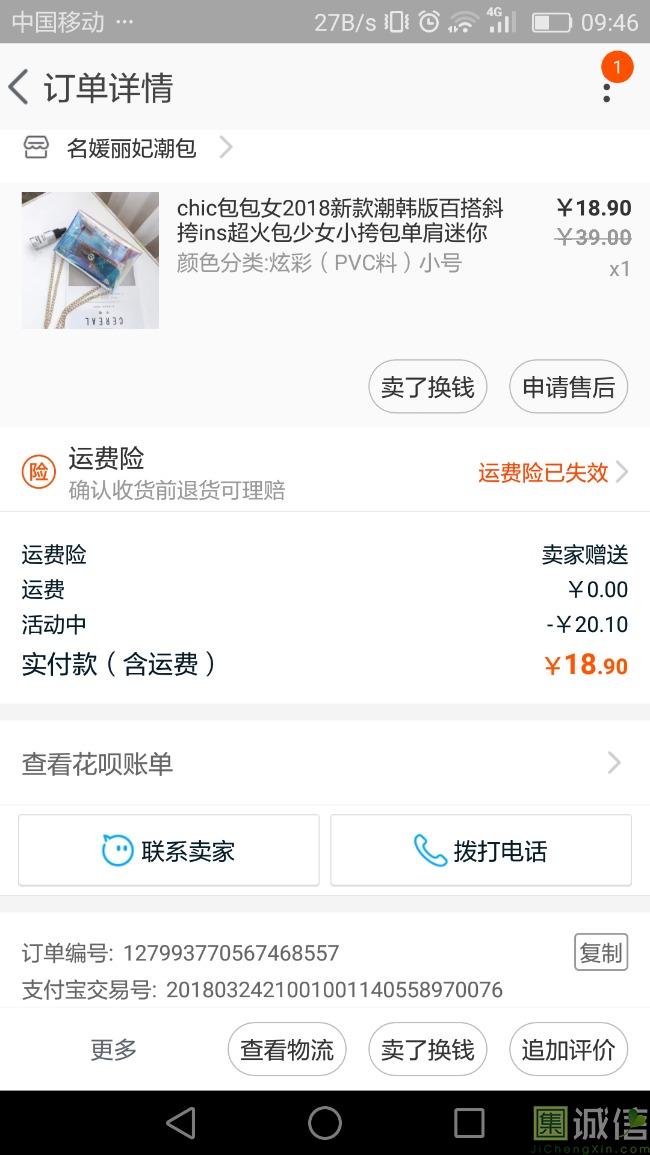650x1155 pixels.
Task: Open the 名媛丽妃潮包 store page
Action: click(x=130, y=149)
